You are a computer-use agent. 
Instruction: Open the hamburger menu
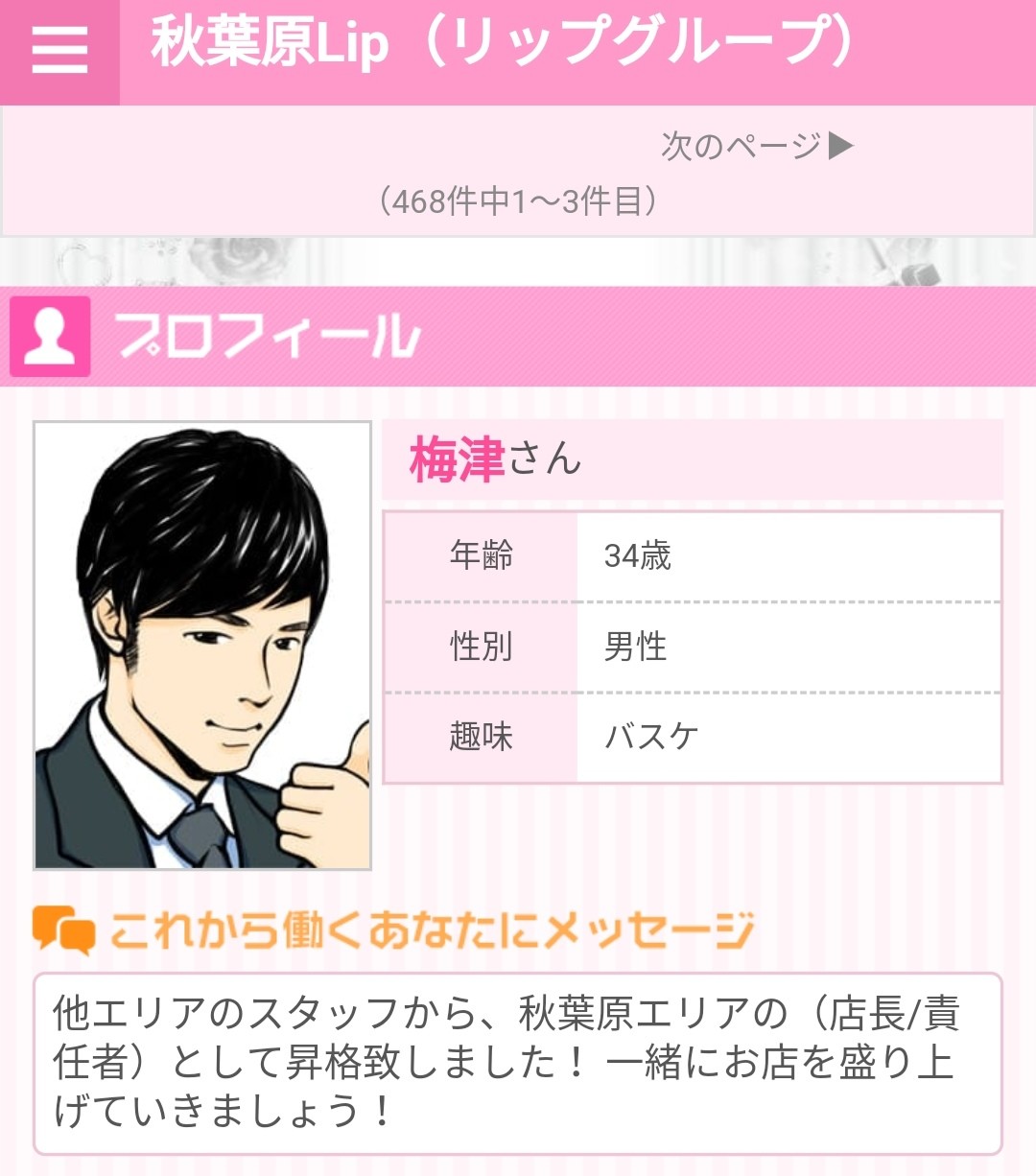(59, 51)
